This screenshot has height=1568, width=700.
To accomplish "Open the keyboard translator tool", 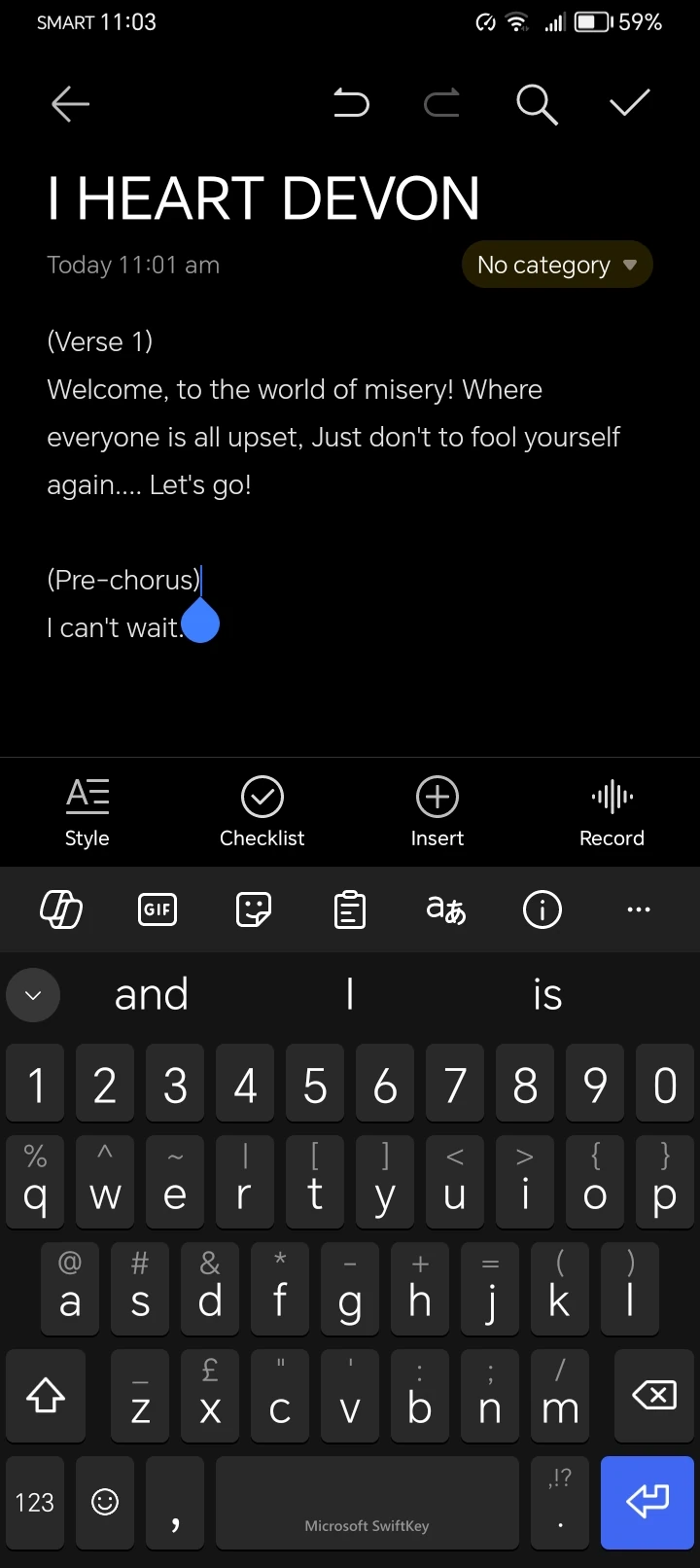I will 446,909.
